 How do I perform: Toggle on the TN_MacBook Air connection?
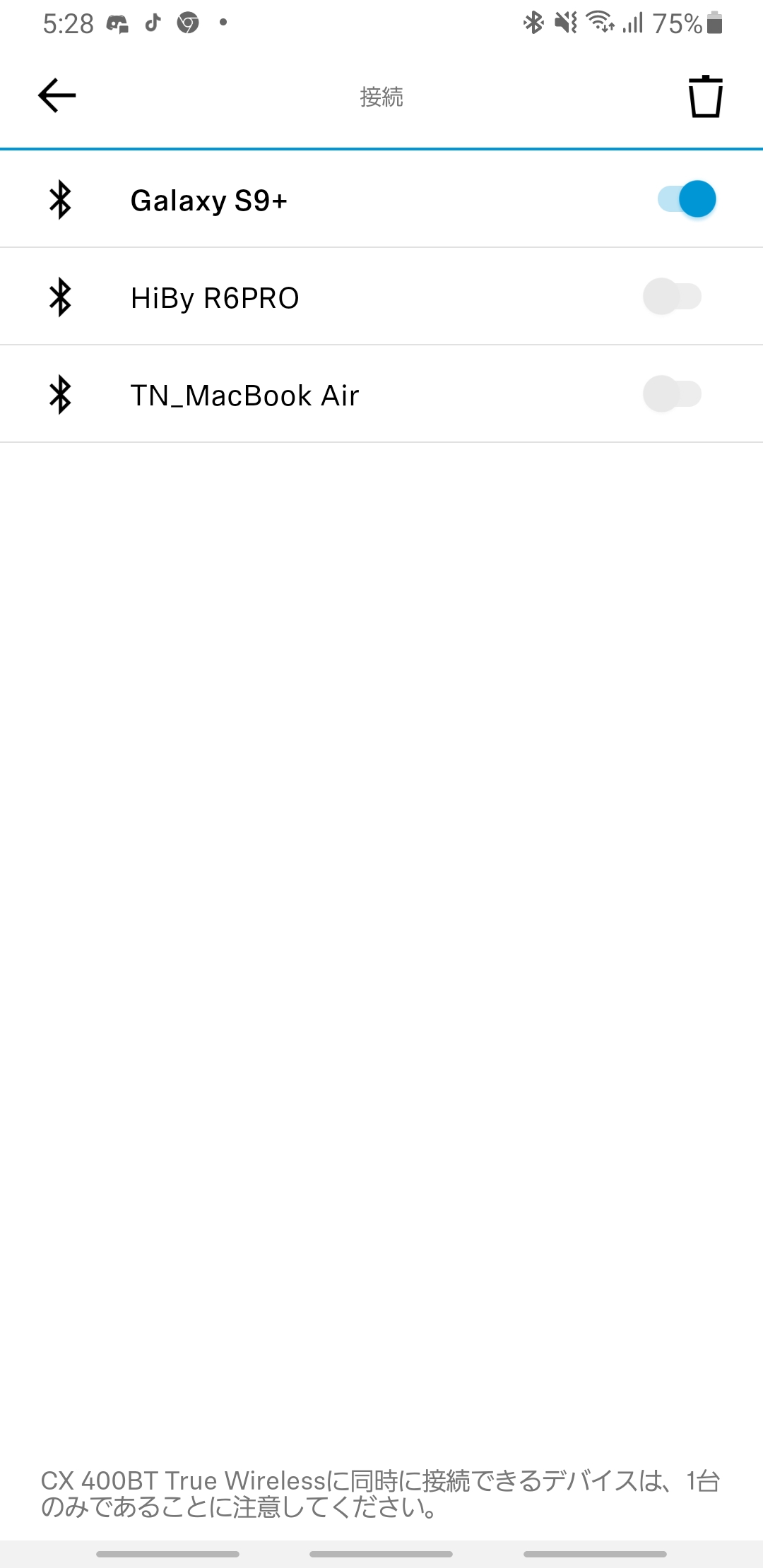pos(672,394)
